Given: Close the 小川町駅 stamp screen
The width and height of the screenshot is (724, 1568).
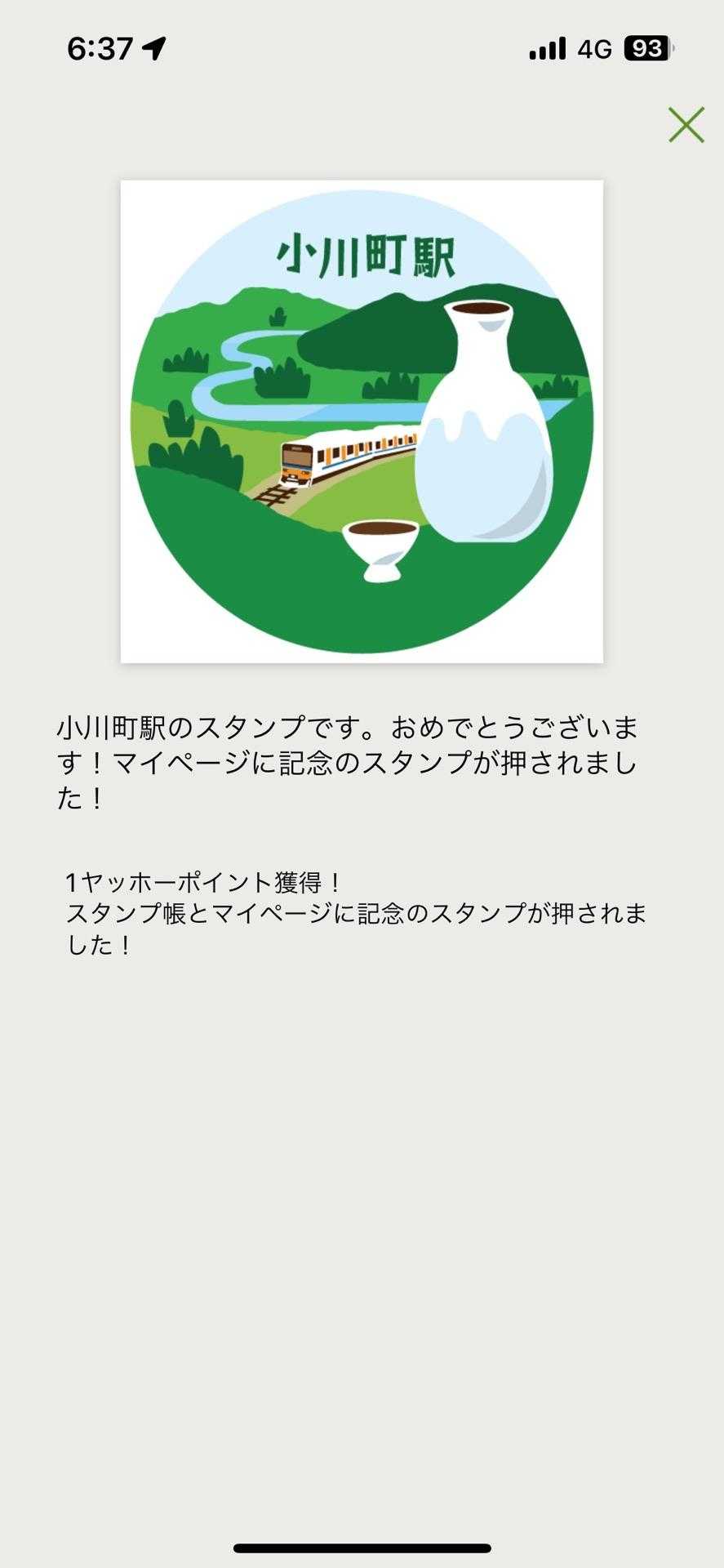Looking at the screenshot, I should click(x=686, y=125).
